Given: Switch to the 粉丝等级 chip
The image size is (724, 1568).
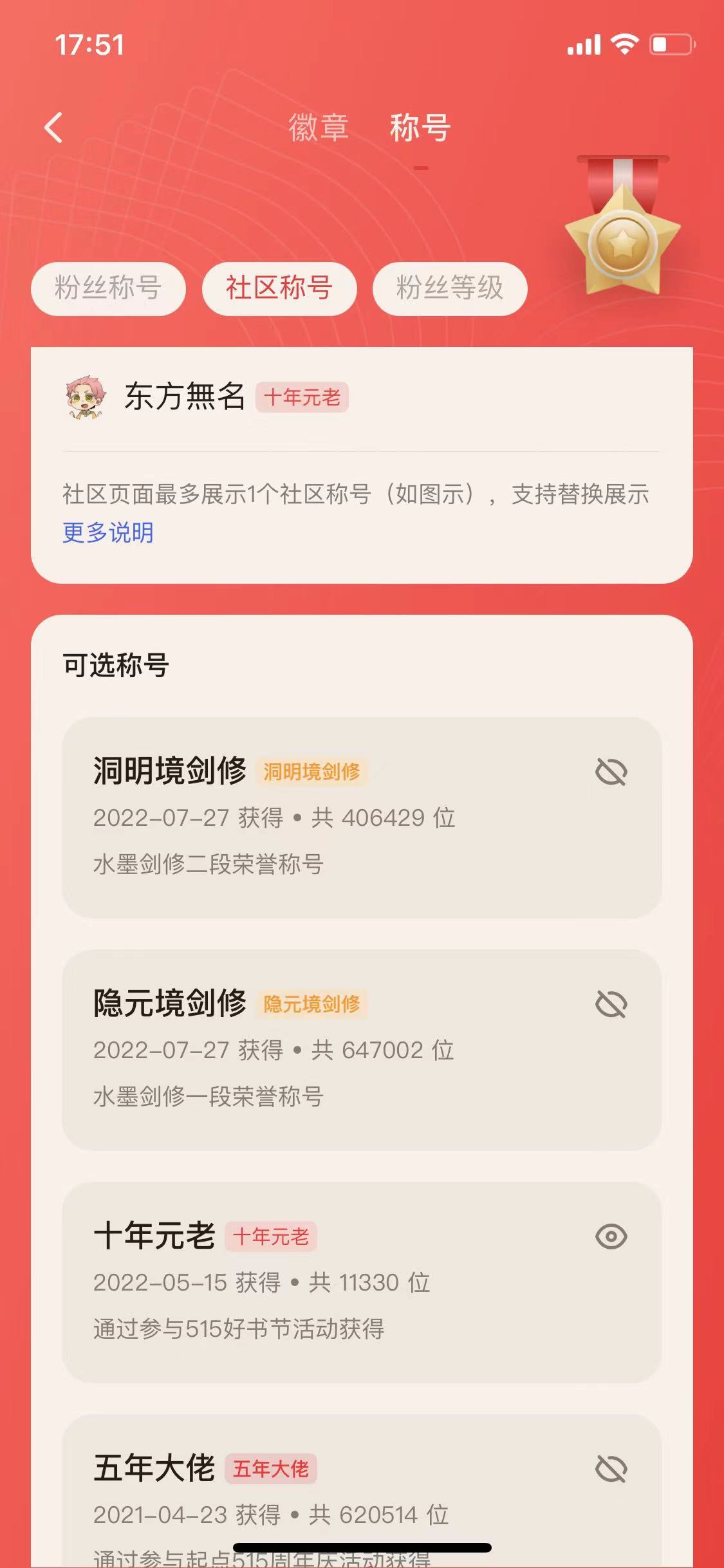Looking at the screenshot, I should [450, 288].
